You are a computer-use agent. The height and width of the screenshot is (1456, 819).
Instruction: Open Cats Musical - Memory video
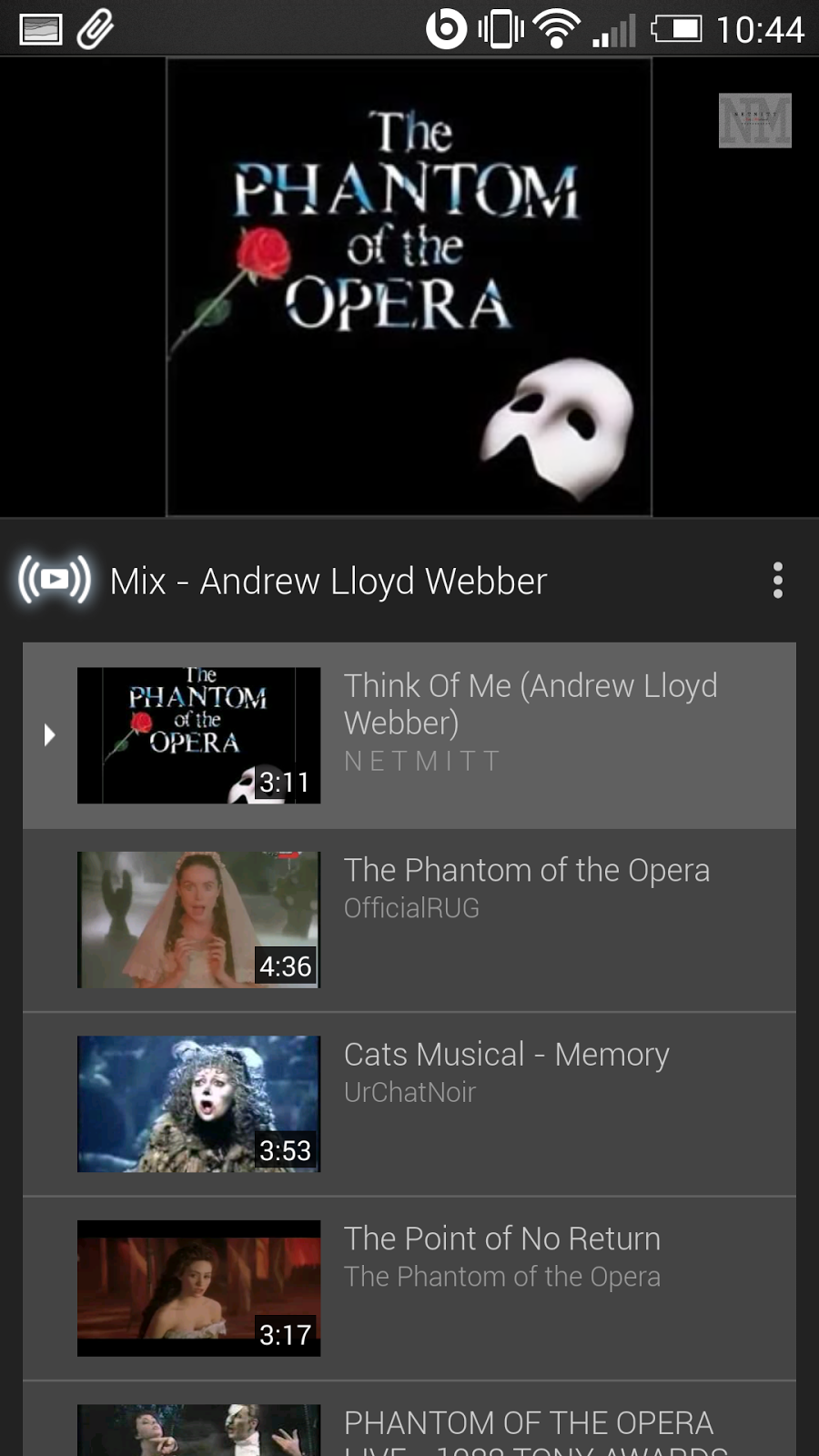409,1104
